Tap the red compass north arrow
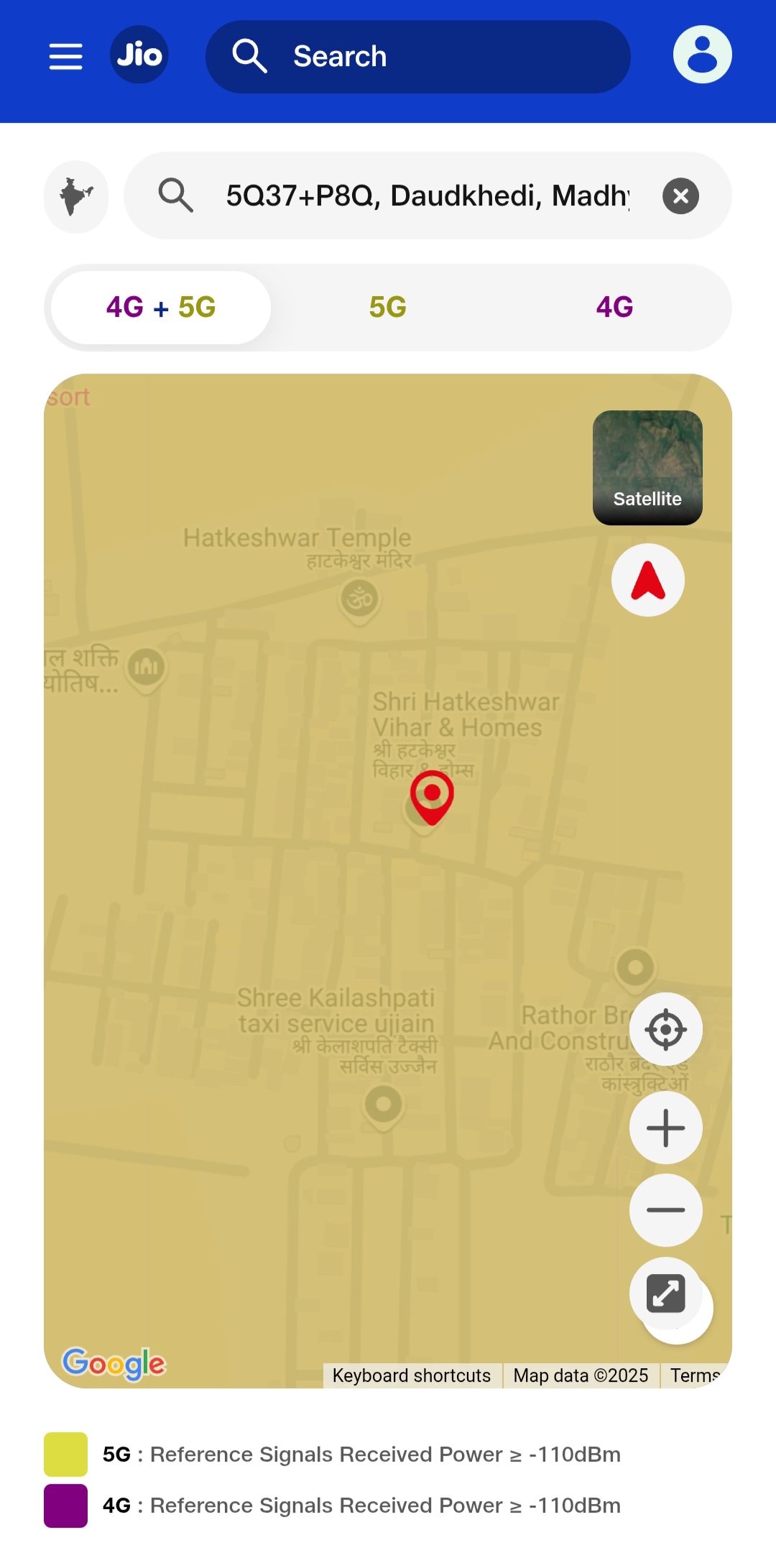 coord(647,580)
